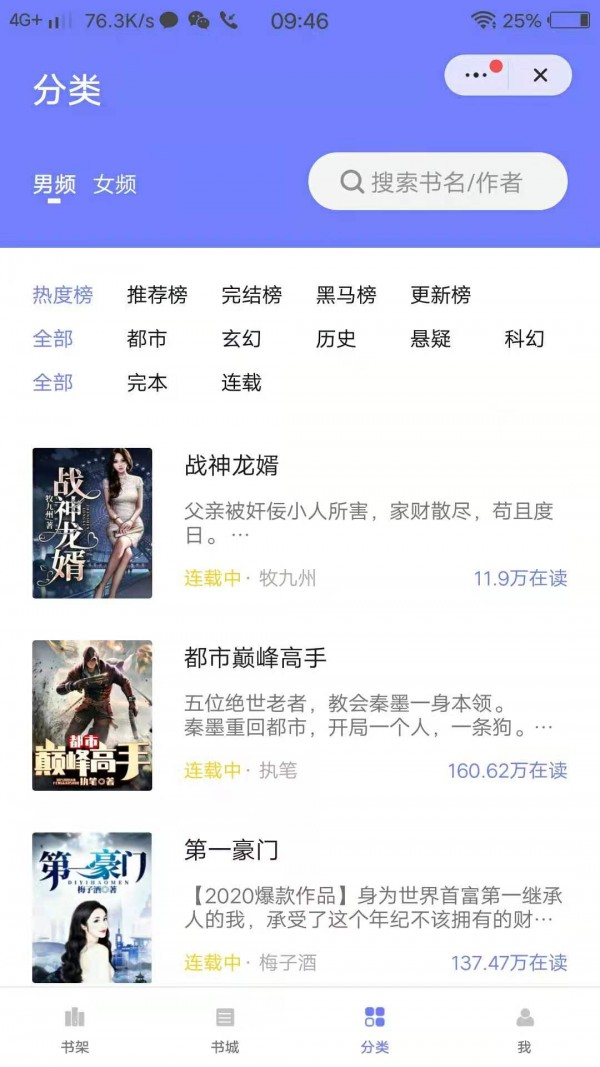Viewport: 600px width, 1067px height.
Task: Show only 完本 books
Action: pyautogui.click(x=147, y=382)
